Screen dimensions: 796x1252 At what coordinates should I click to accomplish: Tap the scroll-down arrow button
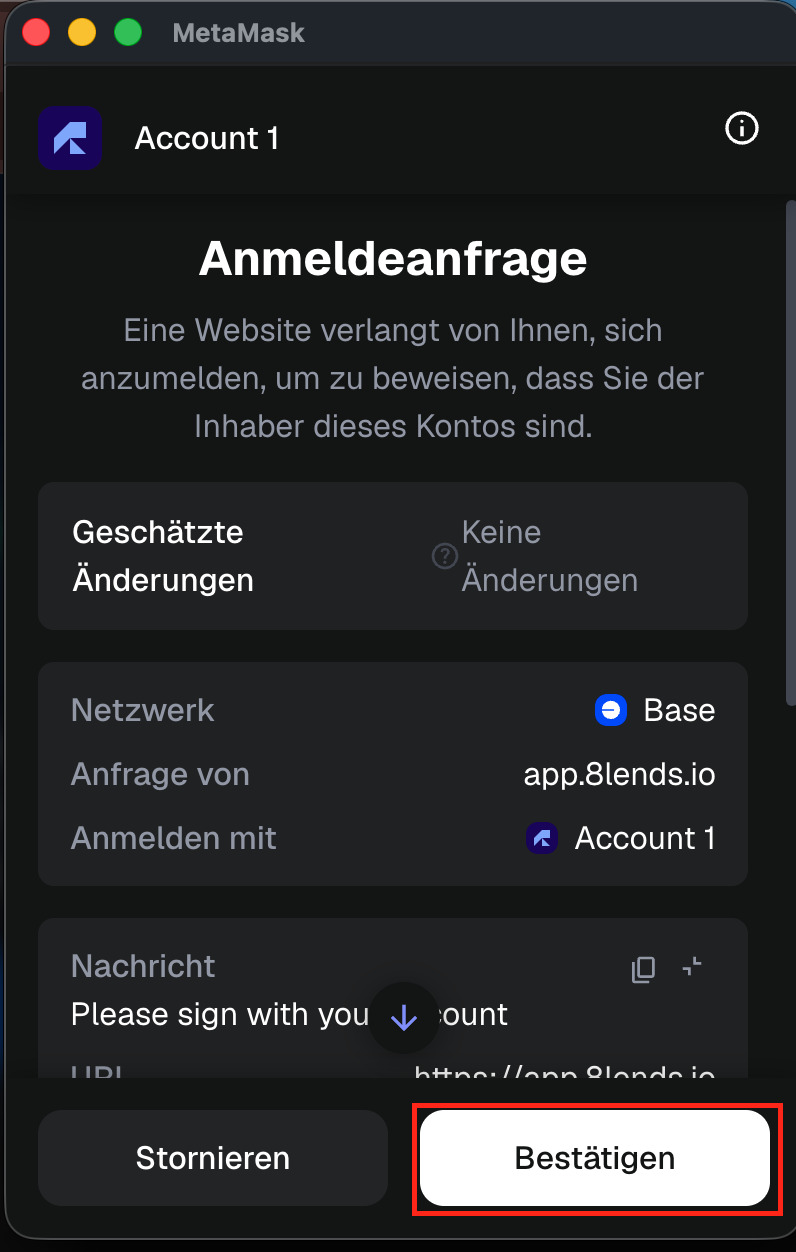click(403, 1018)
